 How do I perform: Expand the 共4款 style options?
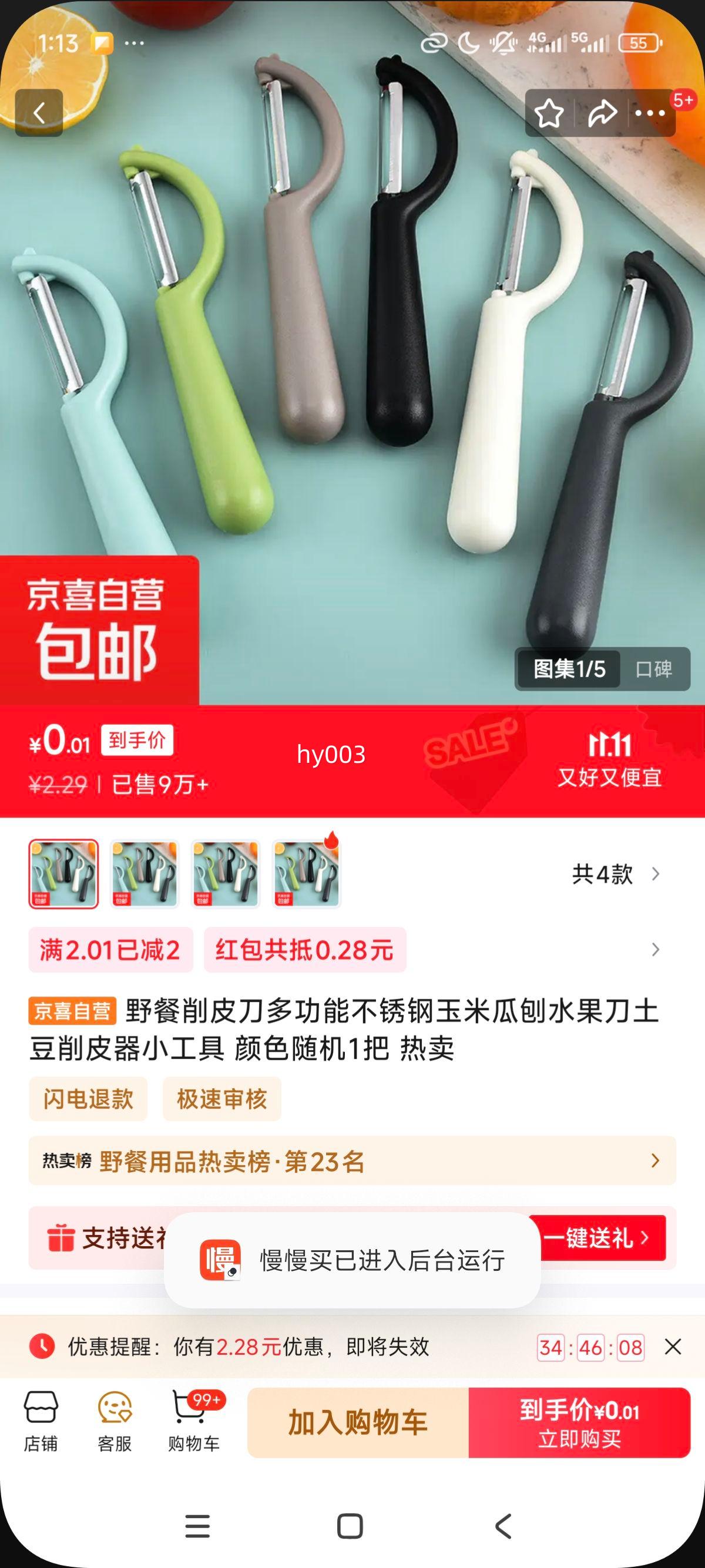(x=615, y=874)
